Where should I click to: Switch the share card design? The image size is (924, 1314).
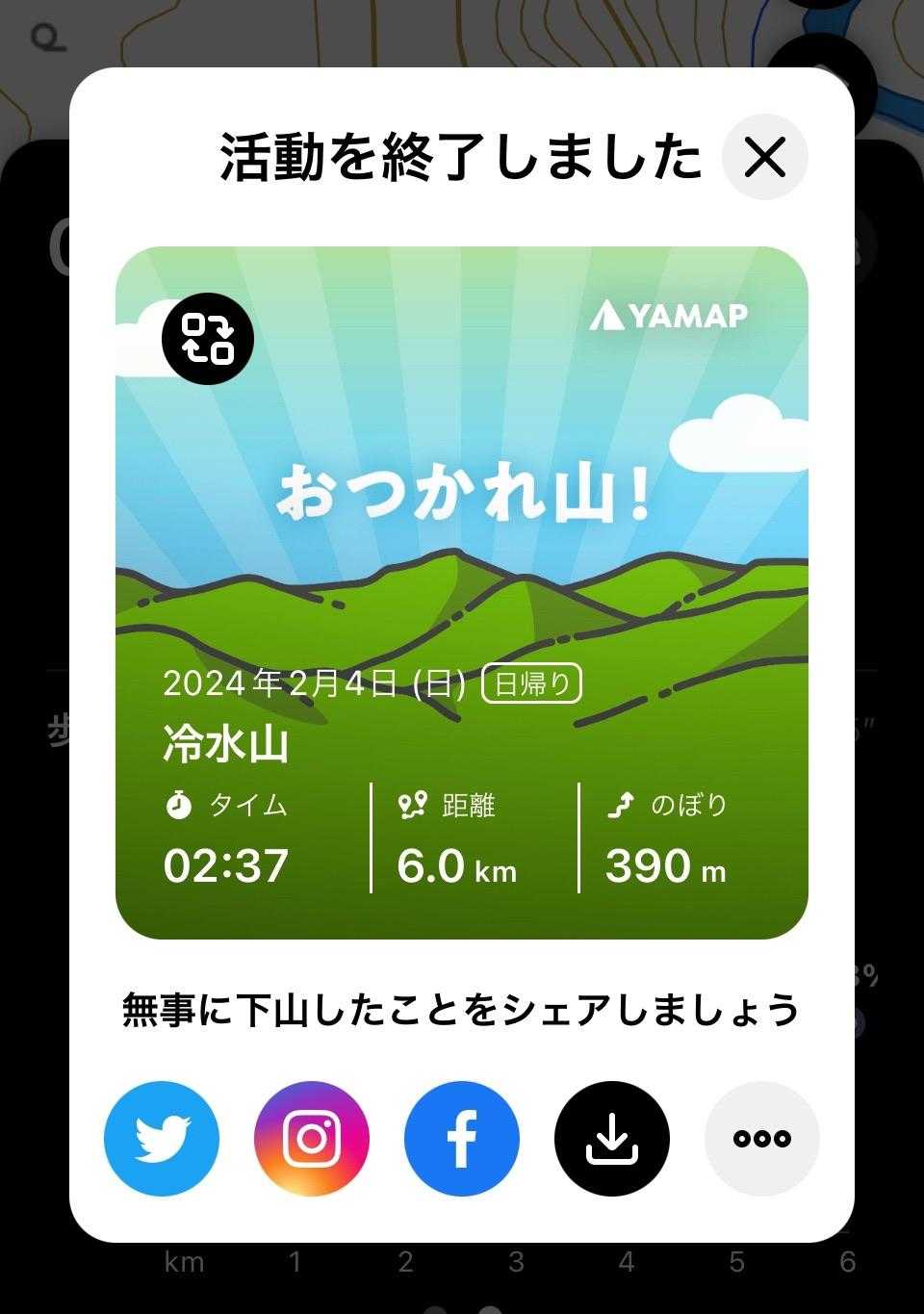[208, 339]
